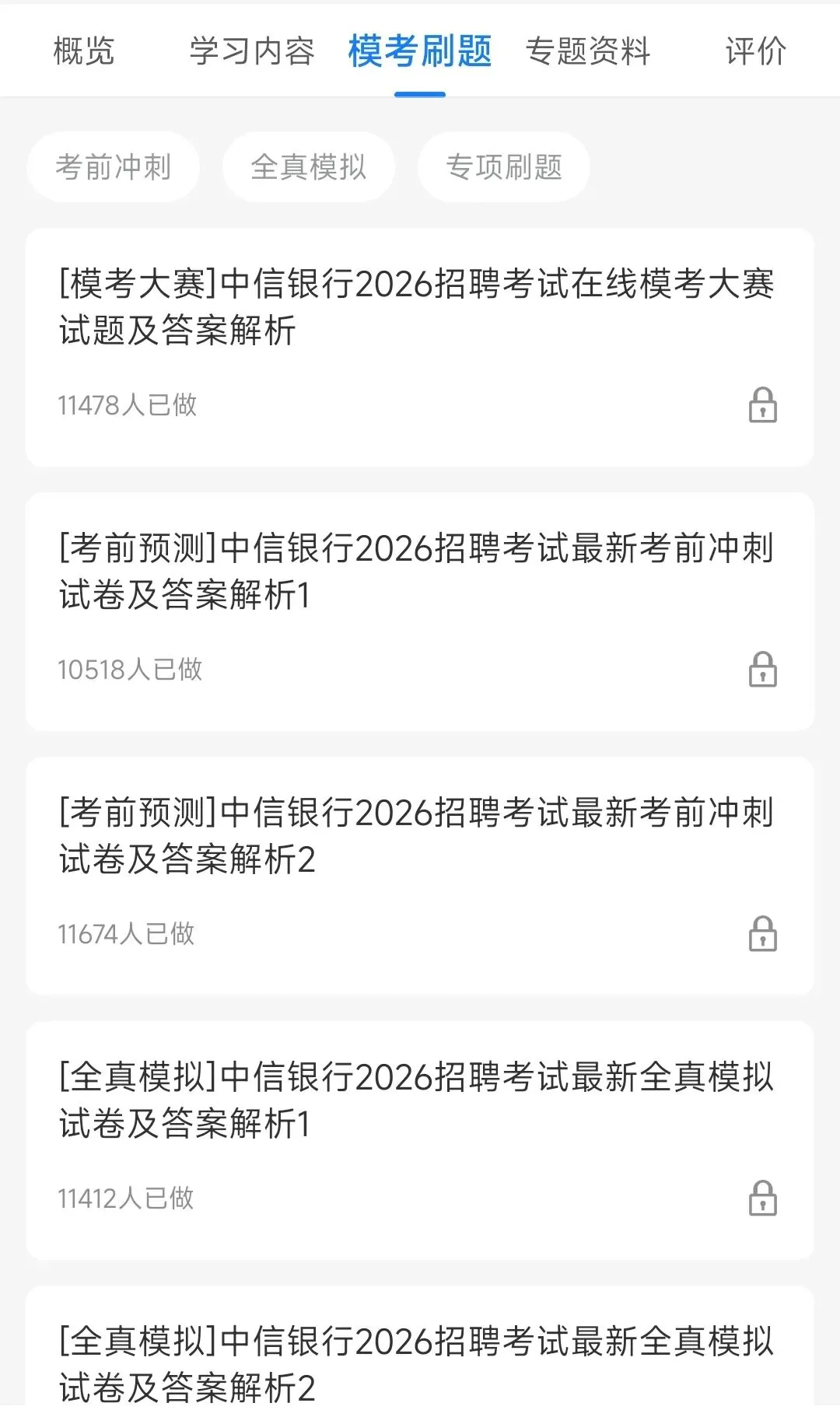The width and height of the screenshot is (840, 1410).
Task: Go to the 专题资料 tab
Action: tap(588, 51)
